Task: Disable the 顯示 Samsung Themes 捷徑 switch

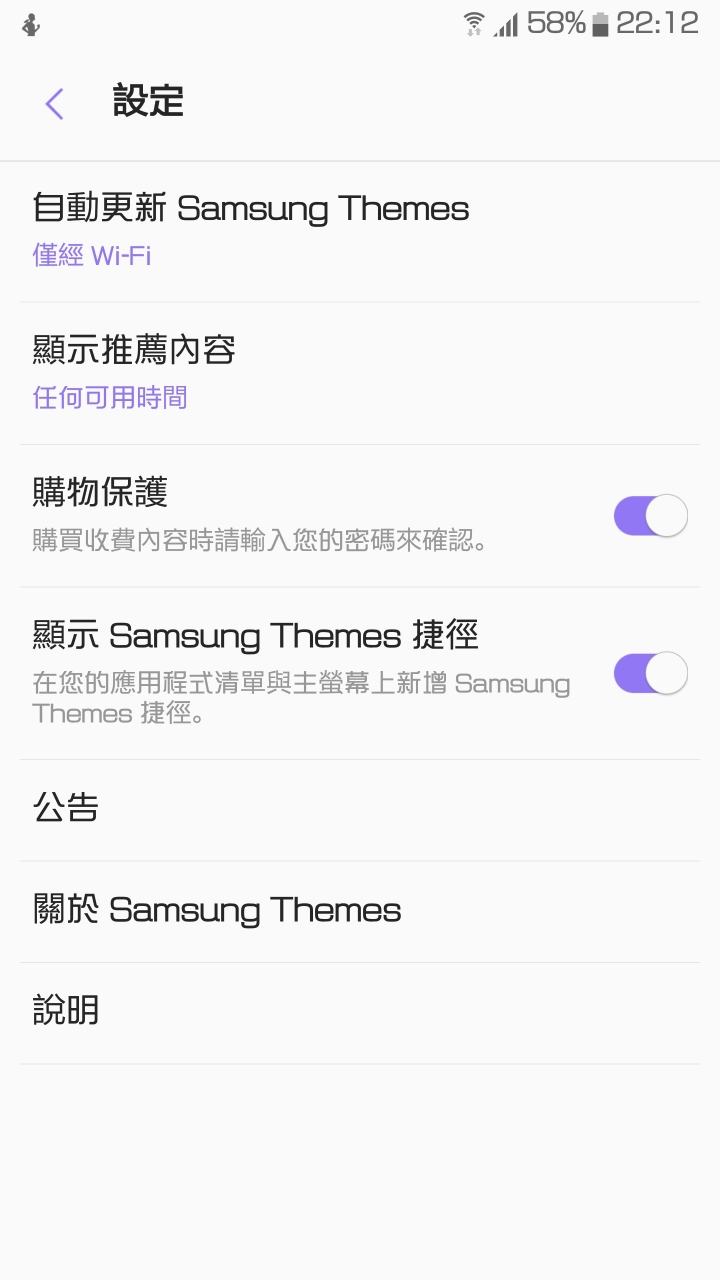Action: 650,673
